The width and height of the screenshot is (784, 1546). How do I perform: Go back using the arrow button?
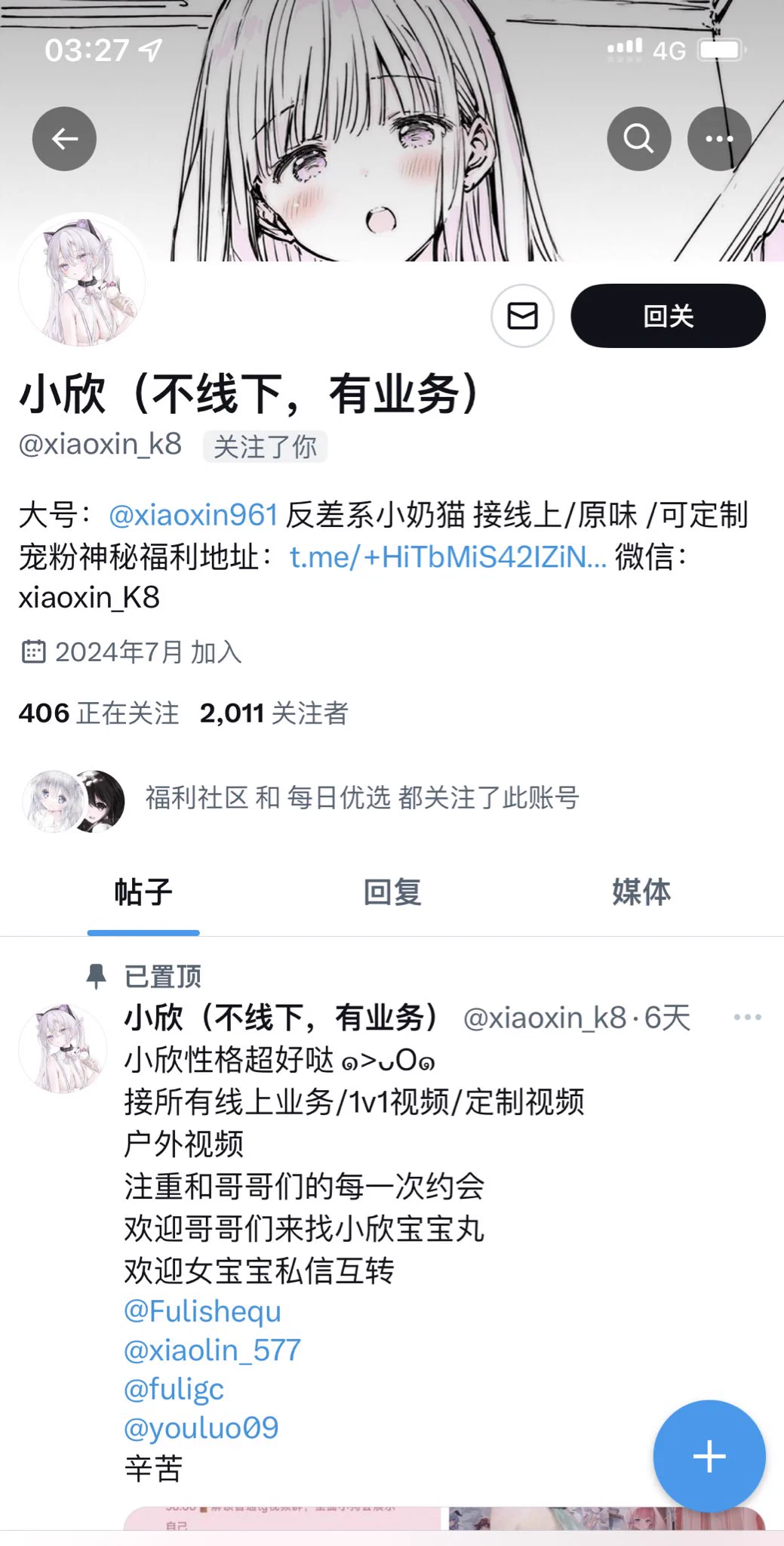click(64, 139)
